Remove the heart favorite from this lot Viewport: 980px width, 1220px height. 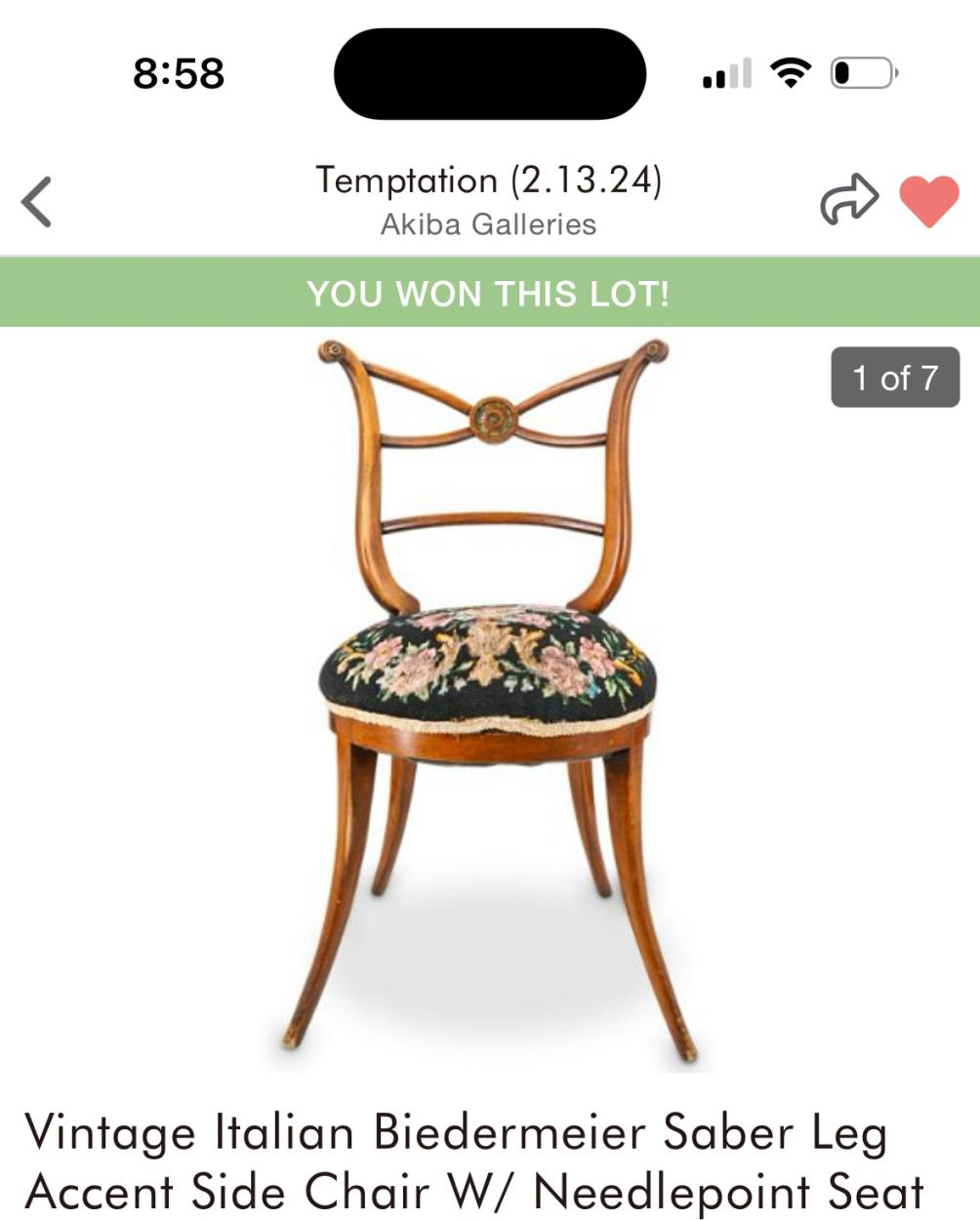pyautogui.click(x=928, y=201)
